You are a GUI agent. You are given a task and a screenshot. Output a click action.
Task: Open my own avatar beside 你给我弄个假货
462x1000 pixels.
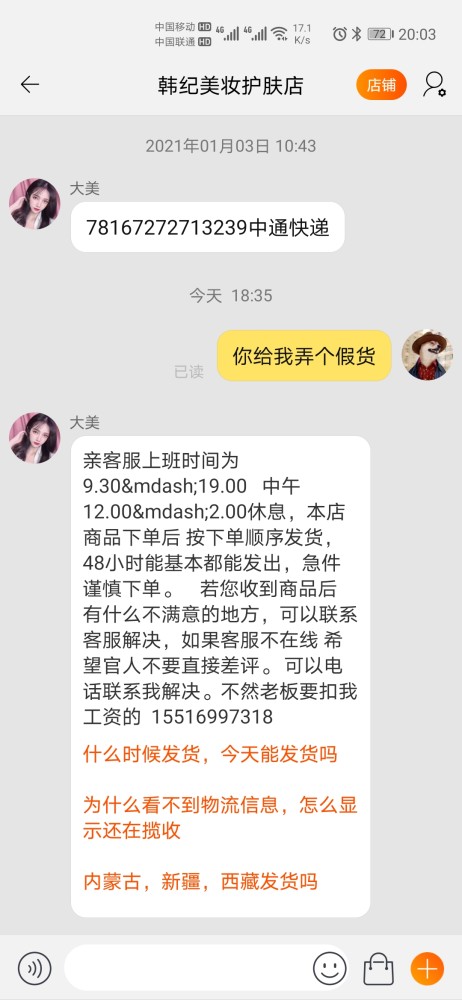427,355
